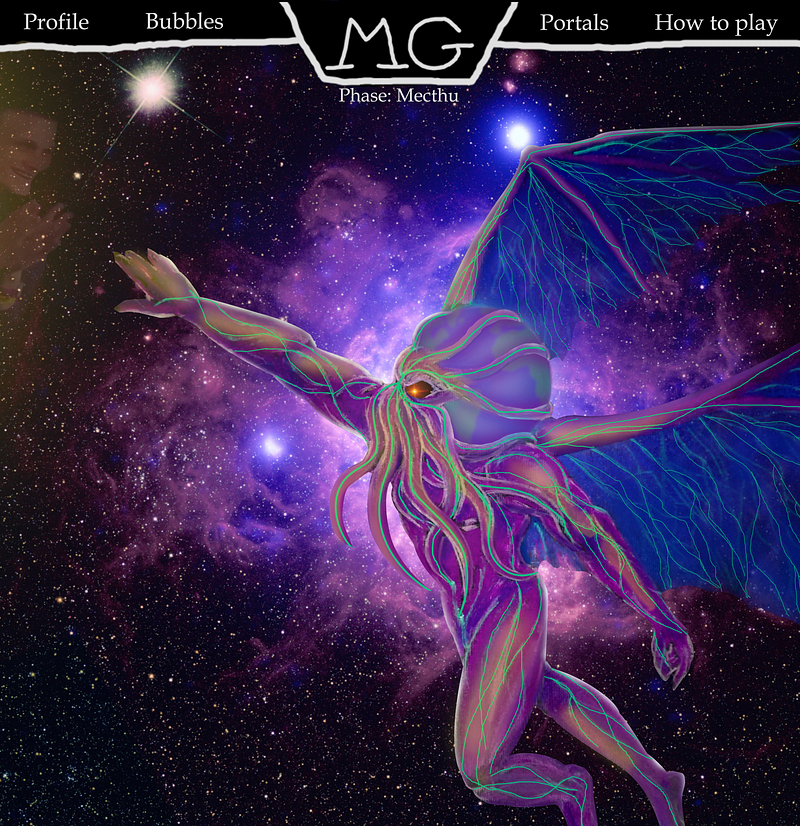Go to the Bubbles page
The width and height of the screenshot is (800, 826).
(184, 22)
